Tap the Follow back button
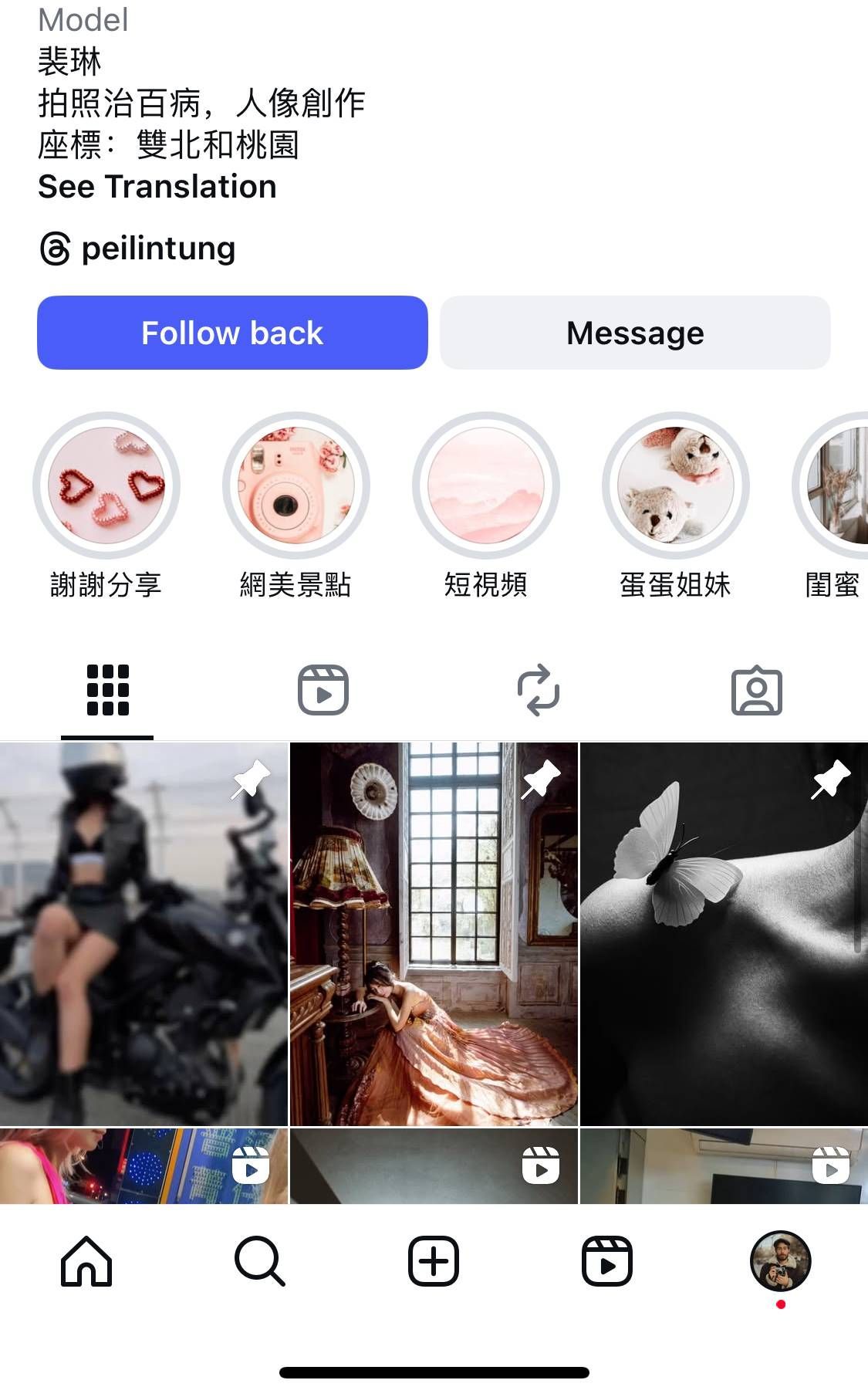 (x=232, y=333)
